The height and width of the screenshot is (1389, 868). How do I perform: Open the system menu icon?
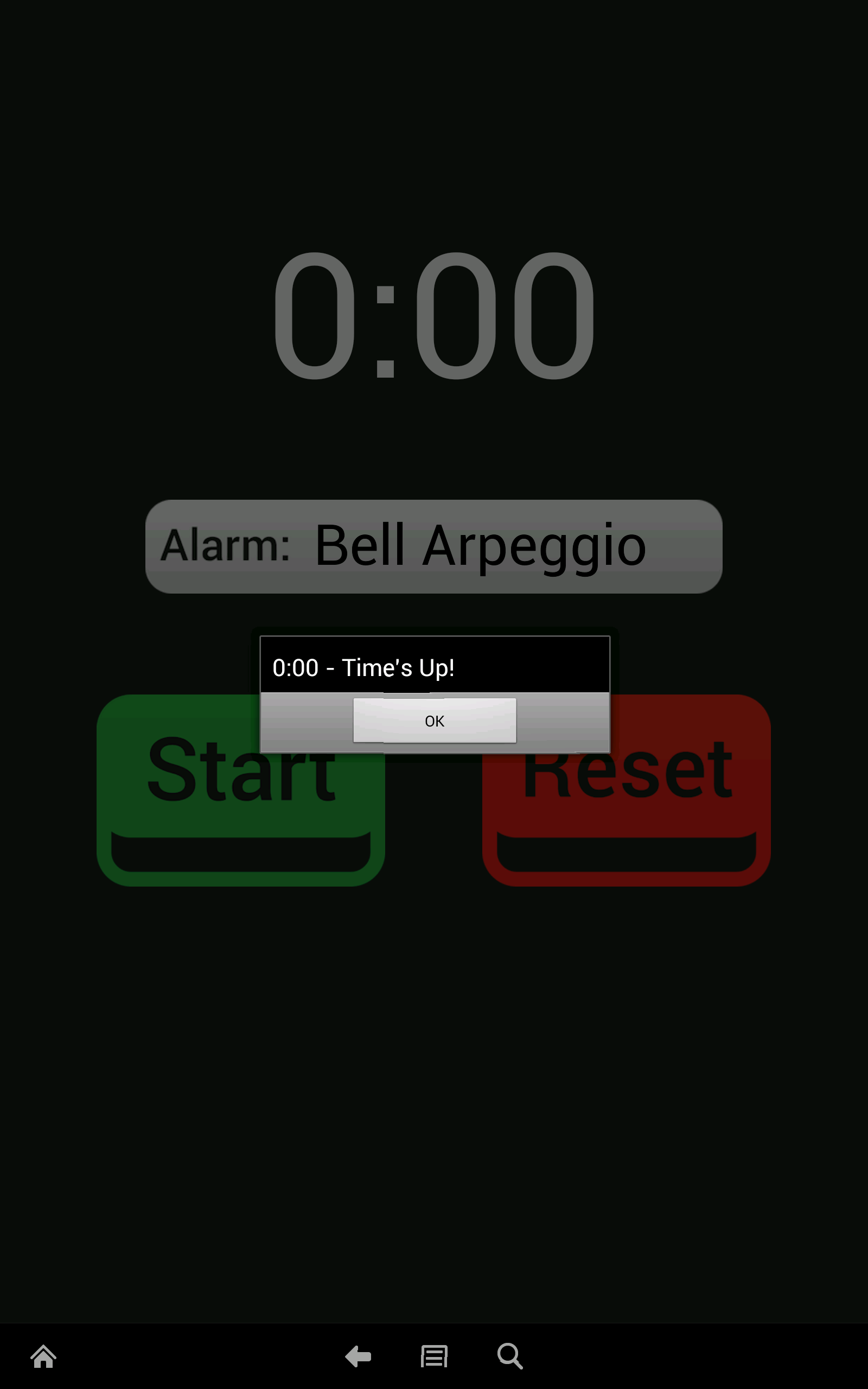coord(434,1357)
